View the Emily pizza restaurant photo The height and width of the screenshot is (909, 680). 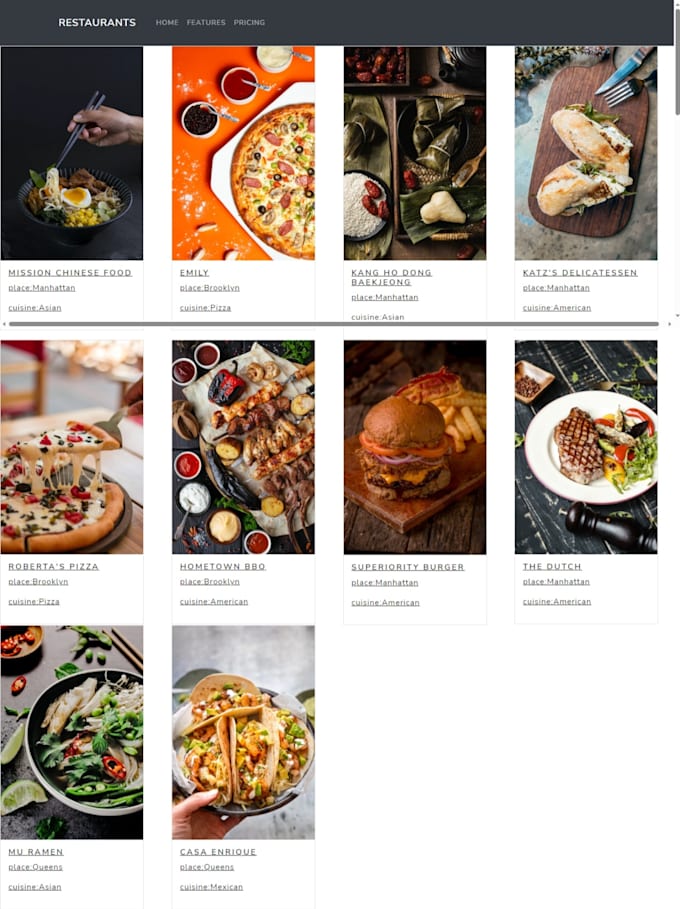point(243,153)
